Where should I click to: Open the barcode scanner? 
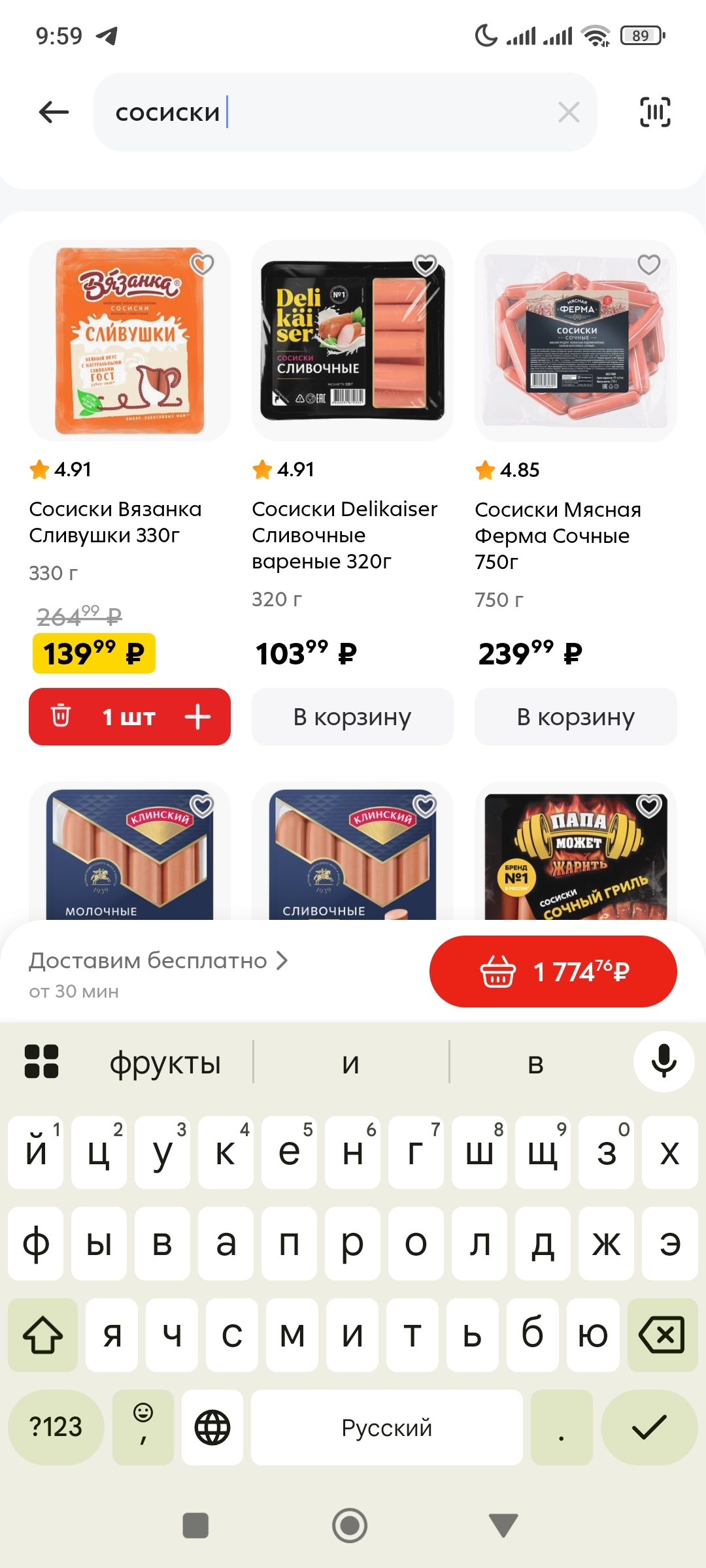pyautogui.click(x=654, y=112)
